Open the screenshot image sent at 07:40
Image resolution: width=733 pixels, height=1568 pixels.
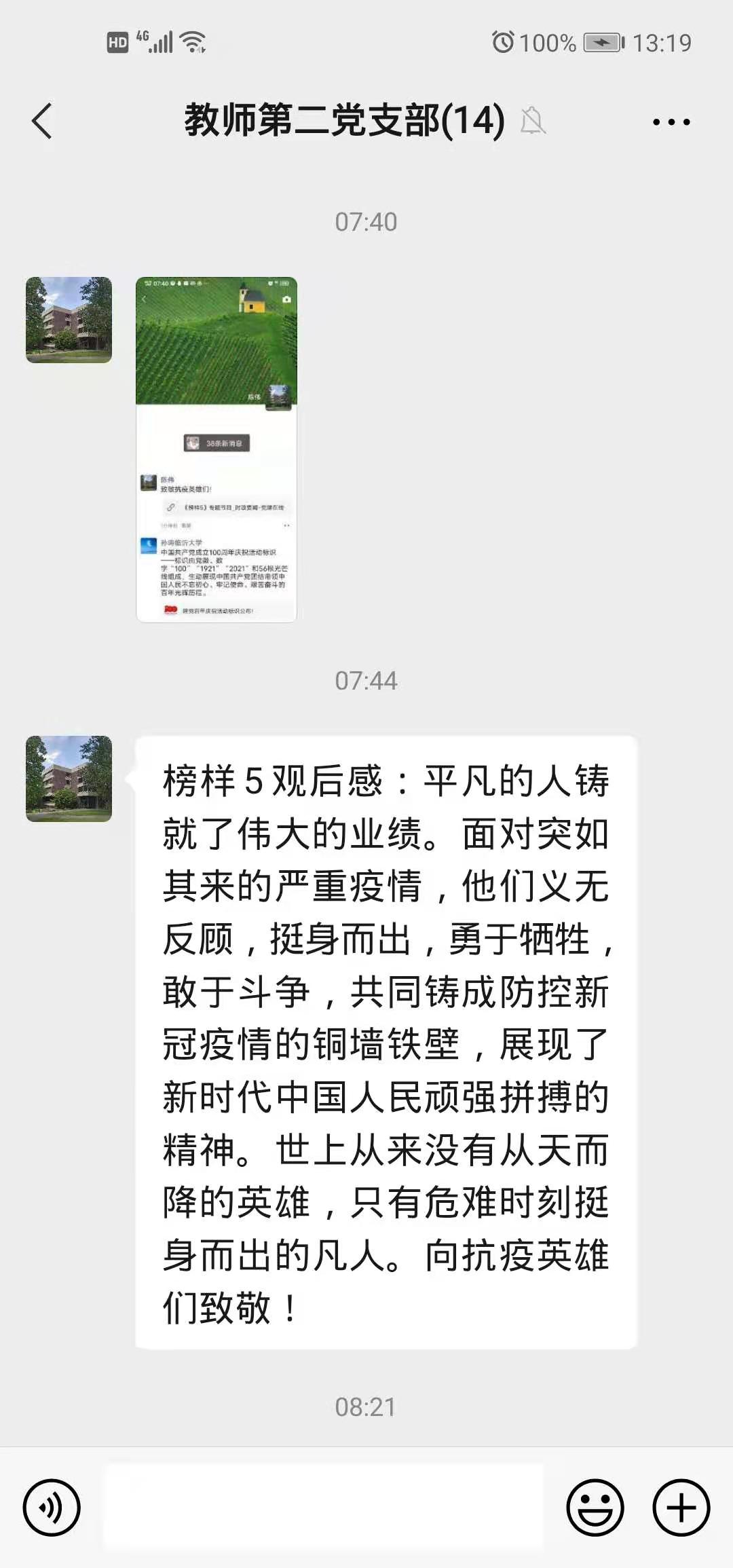217,449
